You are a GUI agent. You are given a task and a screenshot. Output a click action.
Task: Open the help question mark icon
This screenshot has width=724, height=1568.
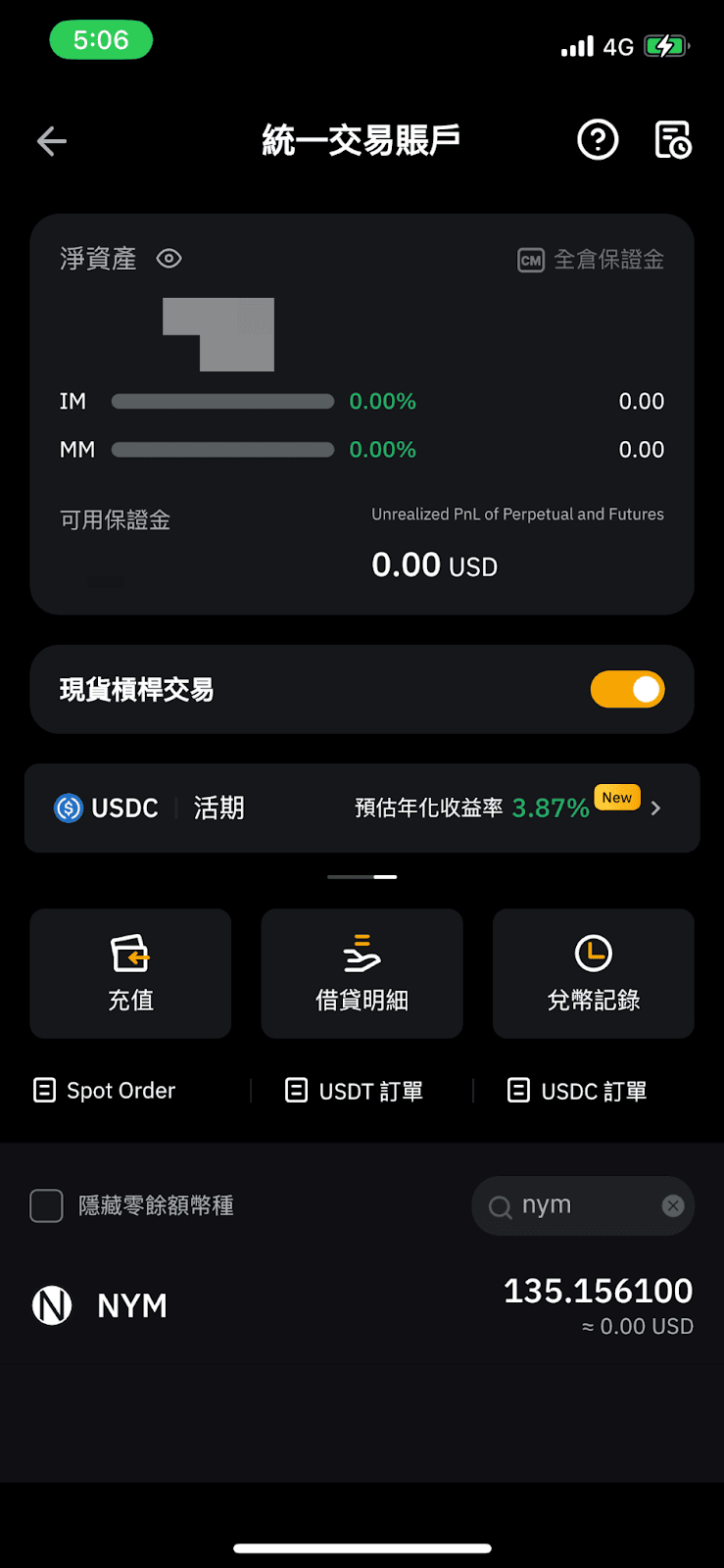click(598, 140)
